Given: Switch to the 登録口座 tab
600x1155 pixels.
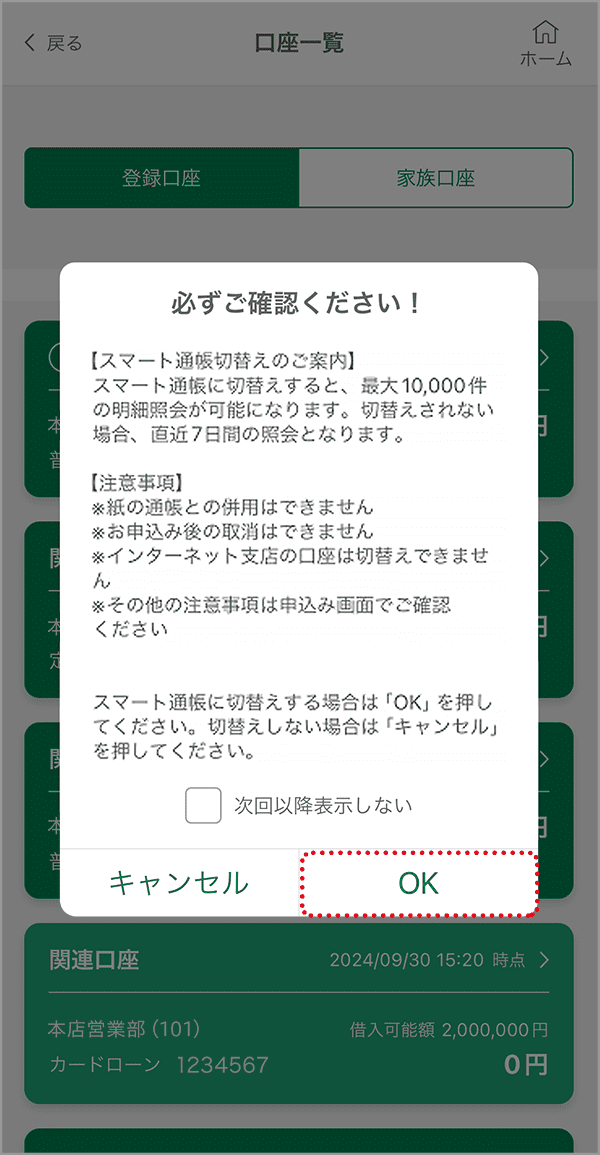Looking at the screenshot, I should point(162,179).
